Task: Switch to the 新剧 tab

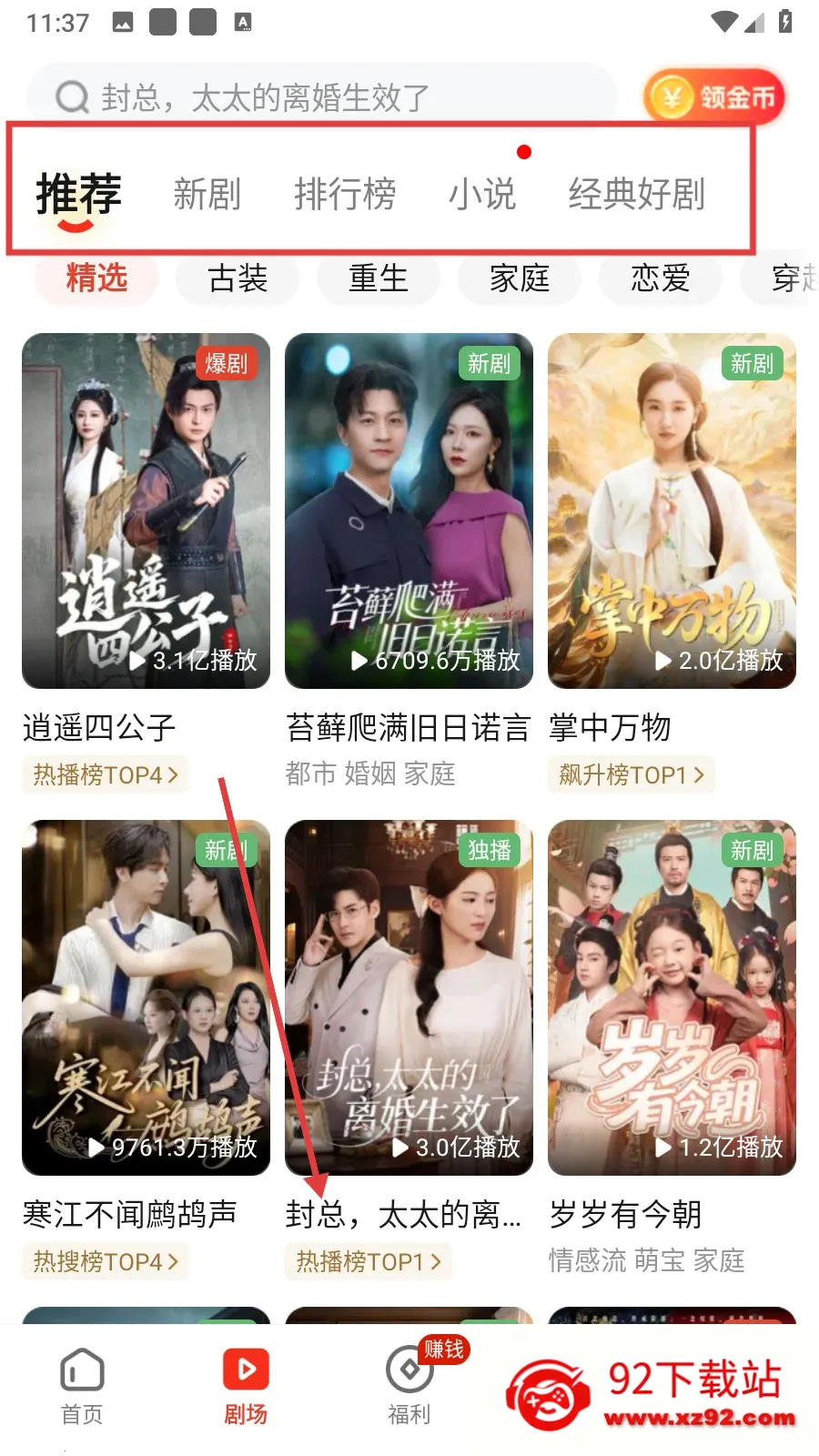Action: pos(207,194)
